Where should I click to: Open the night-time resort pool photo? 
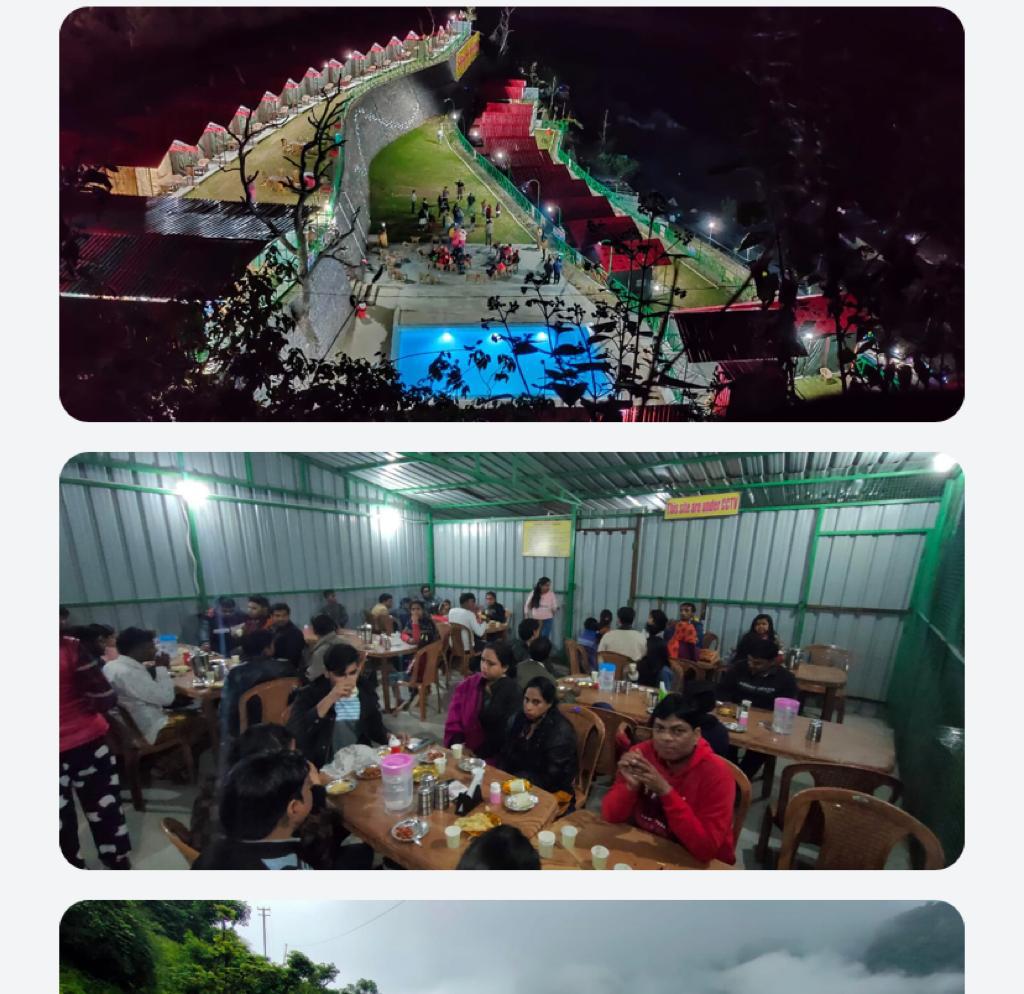pos(511,214)
